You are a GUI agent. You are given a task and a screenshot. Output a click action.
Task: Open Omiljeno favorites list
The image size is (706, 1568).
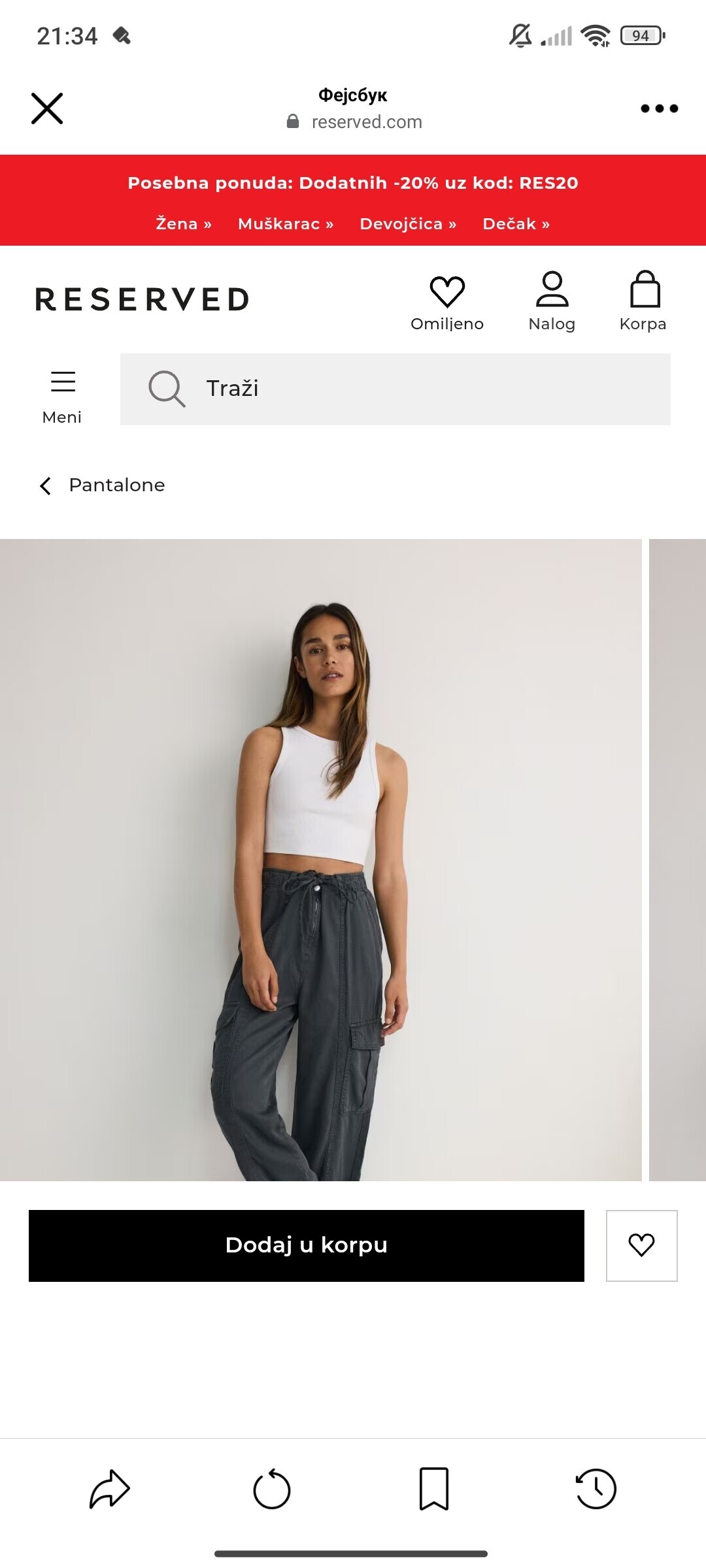click(x=447, y=302)
